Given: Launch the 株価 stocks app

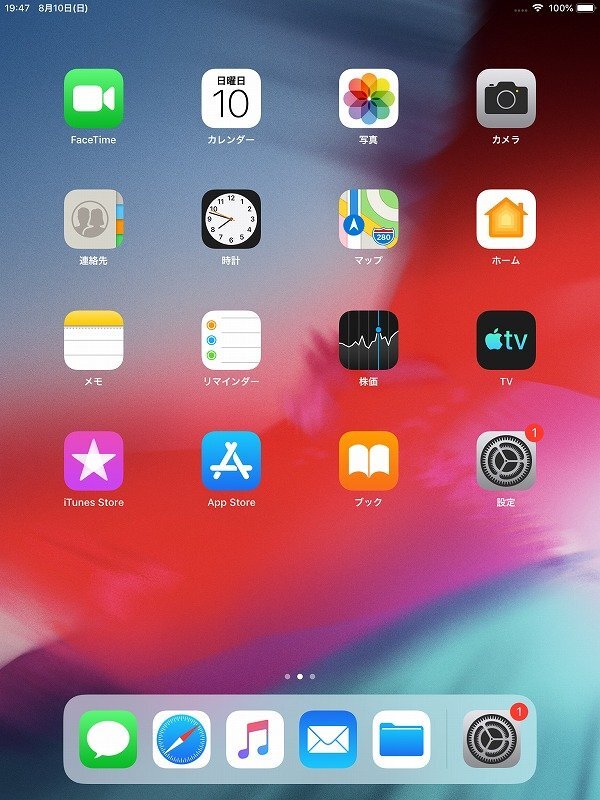Looking at the screenshot, I should [x=368, y=340].
